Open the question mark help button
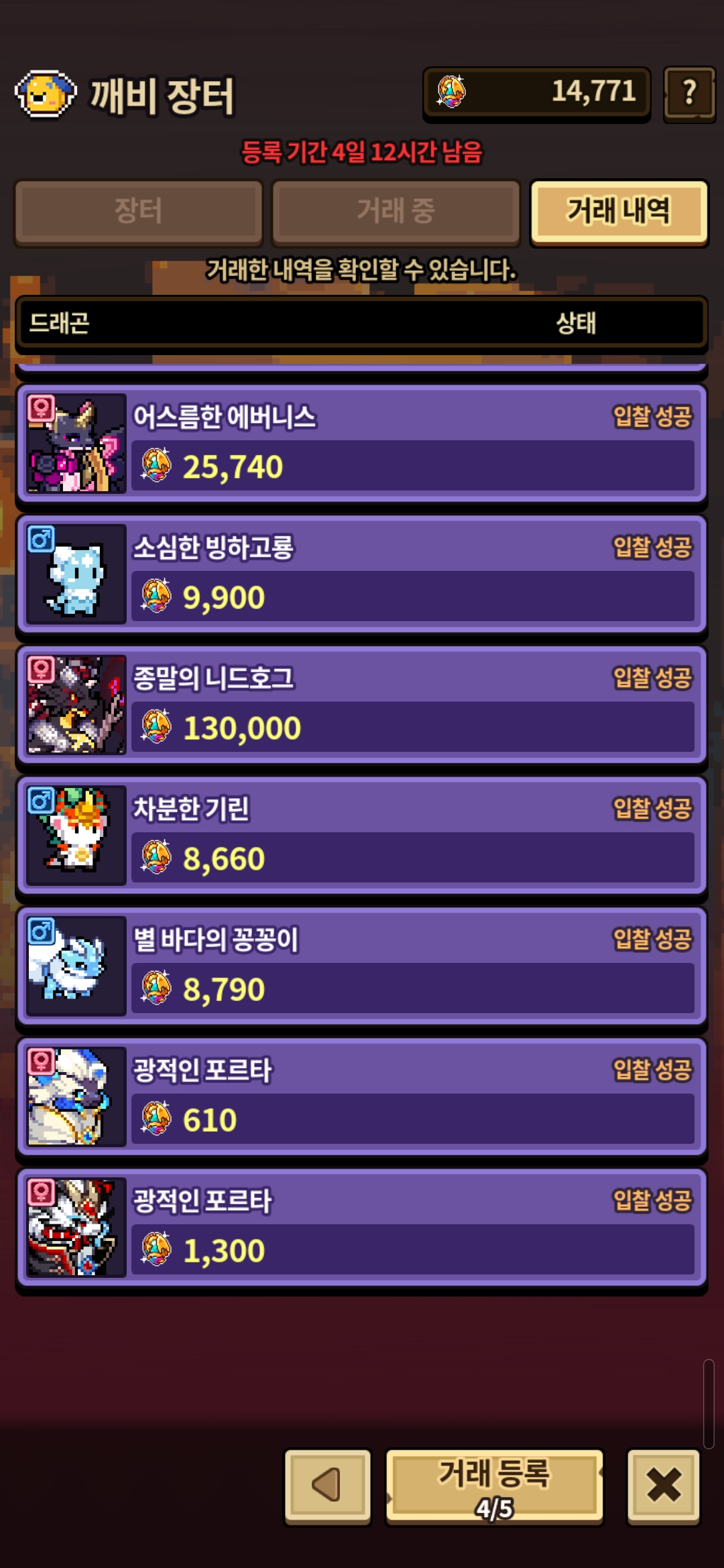Viewport: 724px width, 1568px height. pyautogui.click(x=689, y=93)
